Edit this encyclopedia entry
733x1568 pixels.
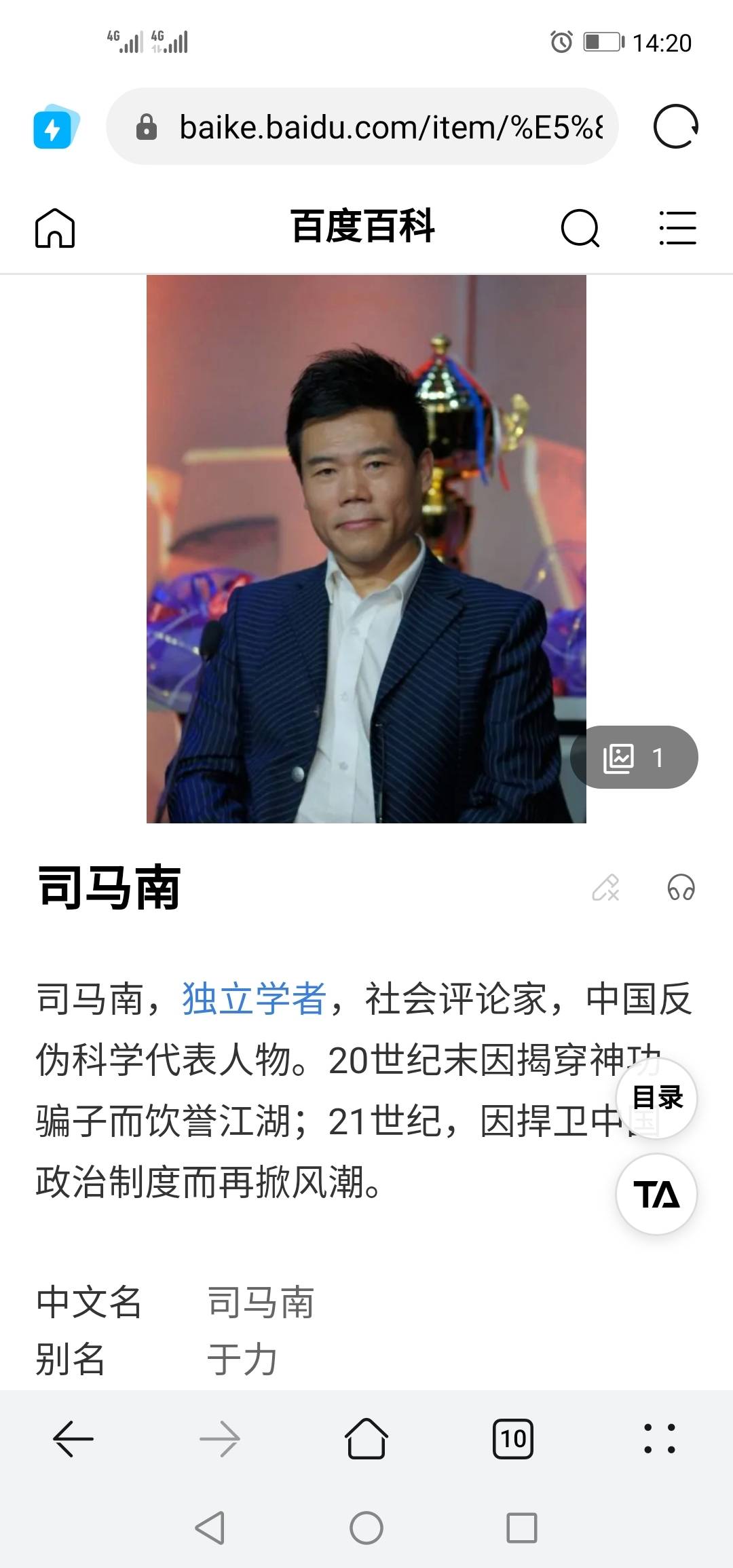tap(605, 887)
